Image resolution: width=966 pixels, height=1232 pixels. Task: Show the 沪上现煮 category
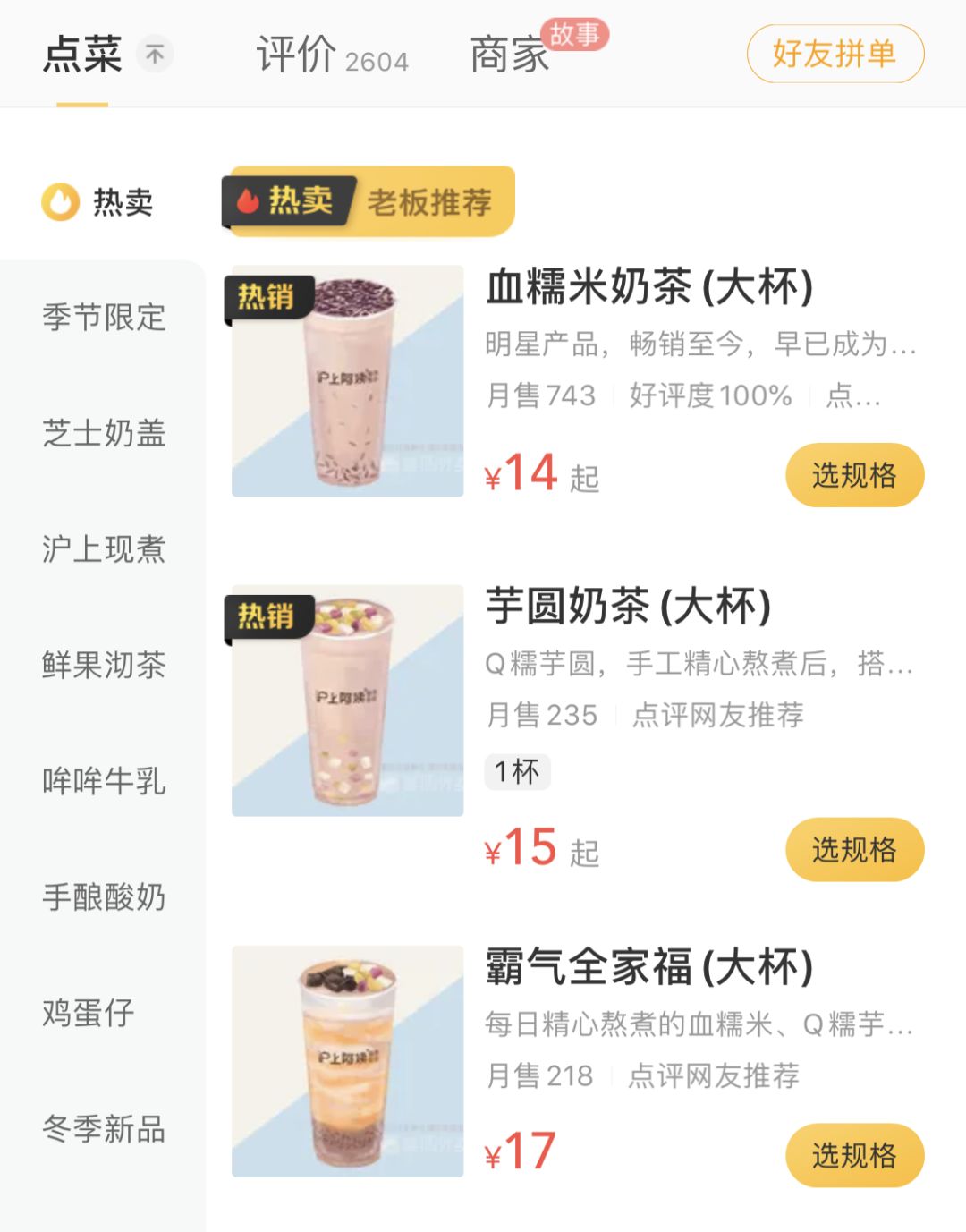click(x=104, y=549)
